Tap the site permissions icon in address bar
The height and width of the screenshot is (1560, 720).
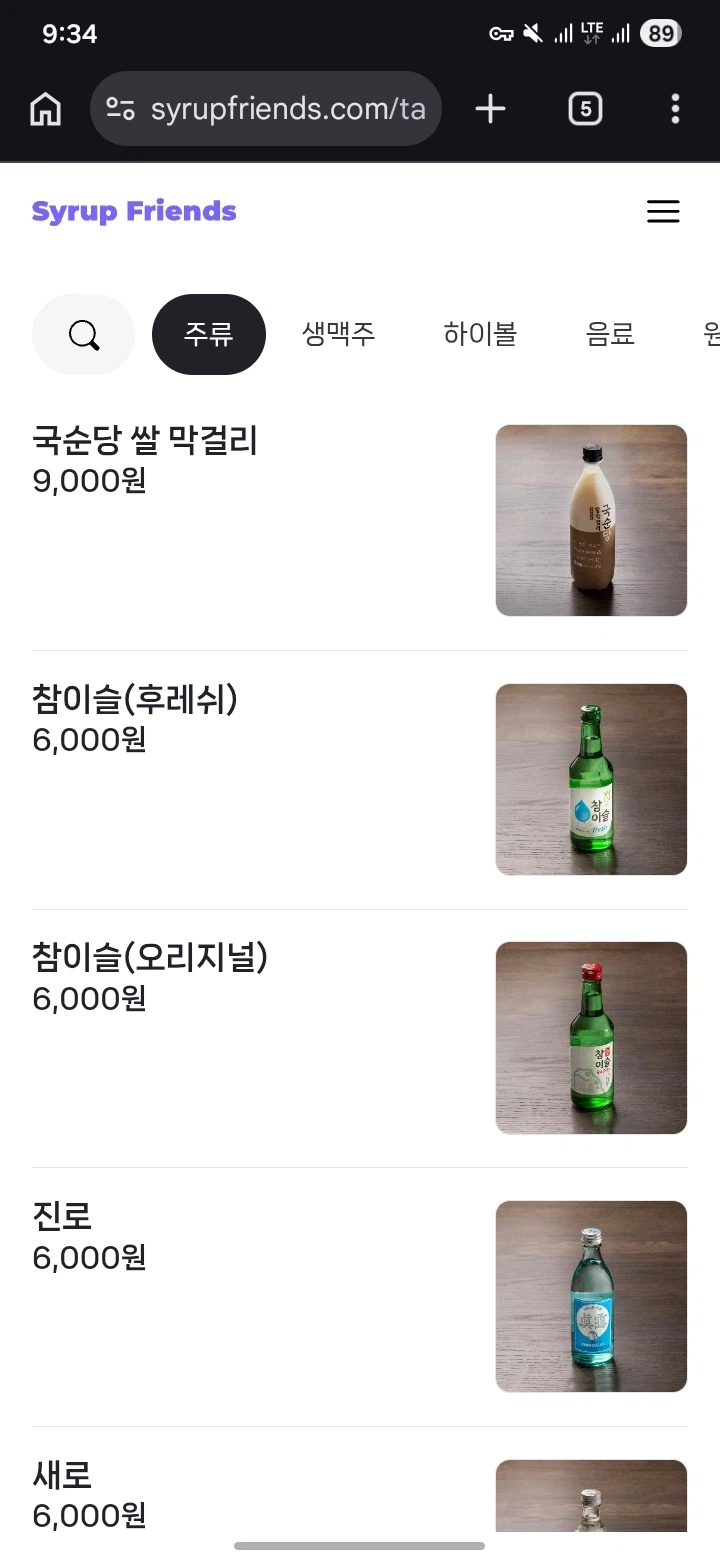(x=119, y=108)
